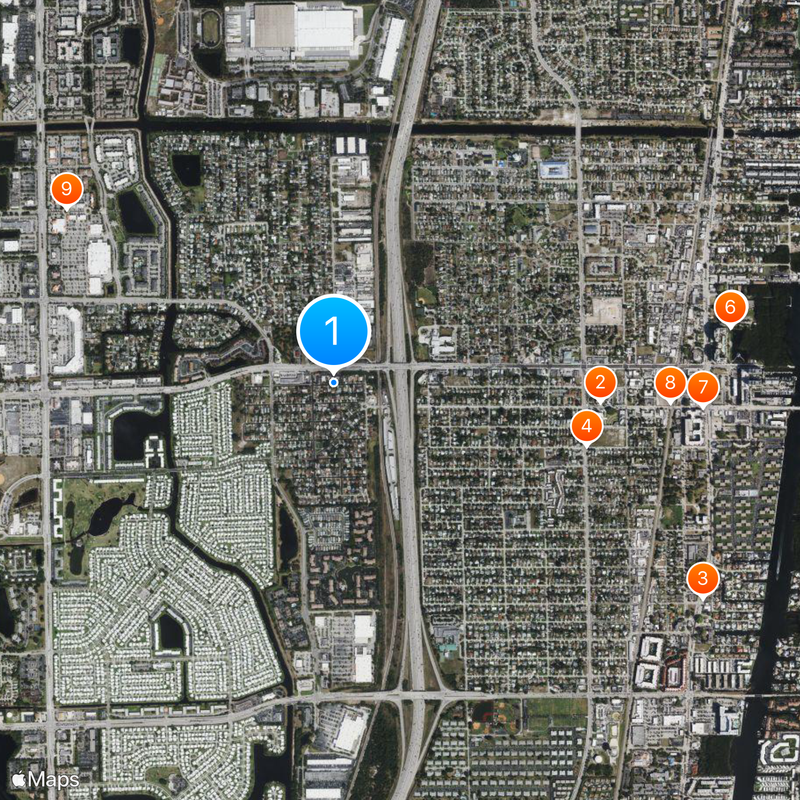Select map pin number 4
Viewport: 800px width, 800px height.
point(587,426)
